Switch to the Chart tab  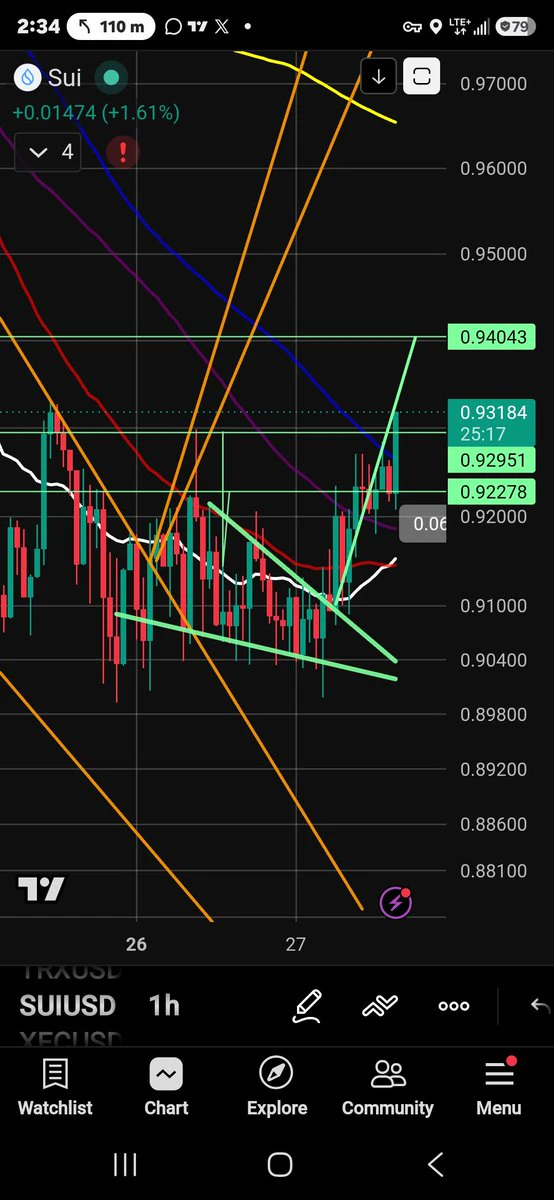[166, 1087]
